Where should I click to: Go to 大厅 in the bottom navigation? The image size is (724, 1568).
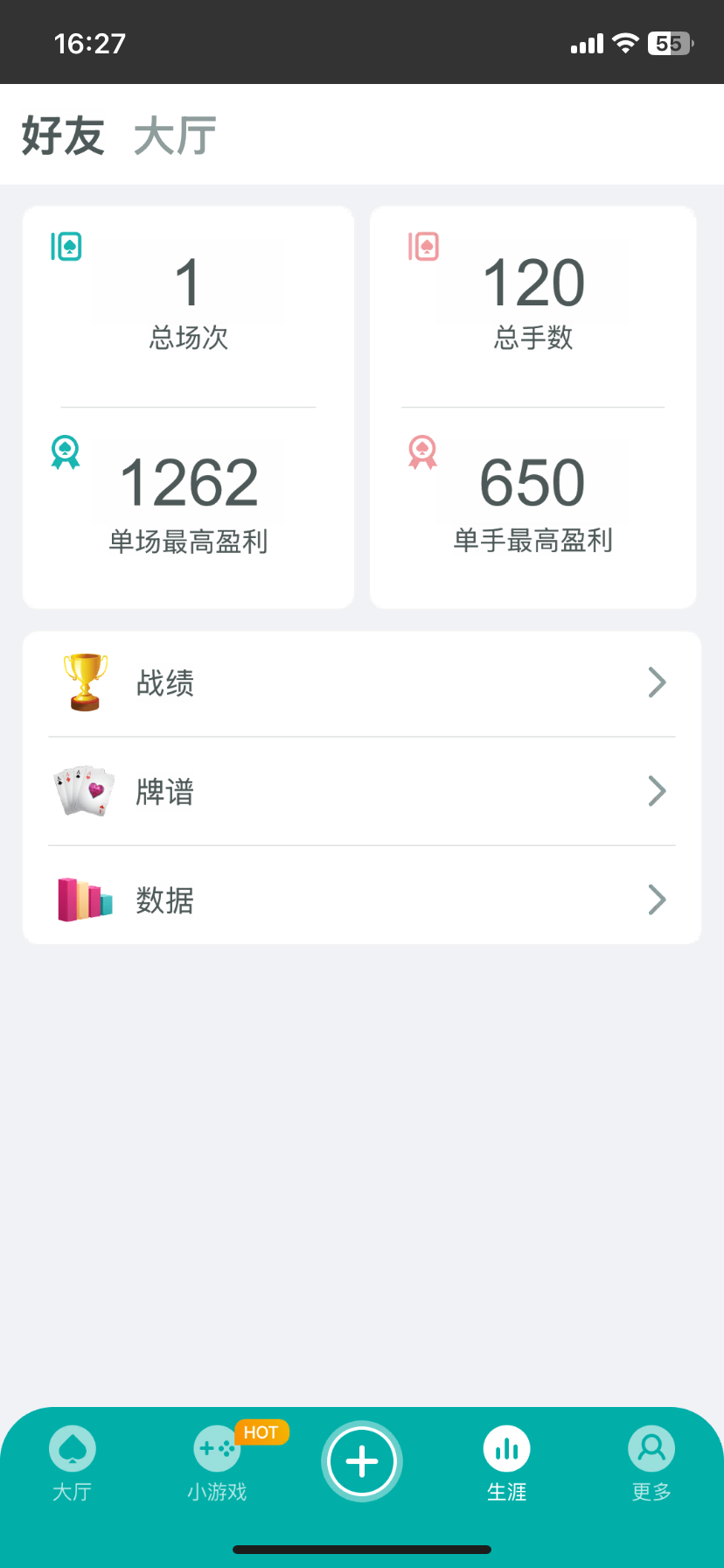[x=72, y=1461]
